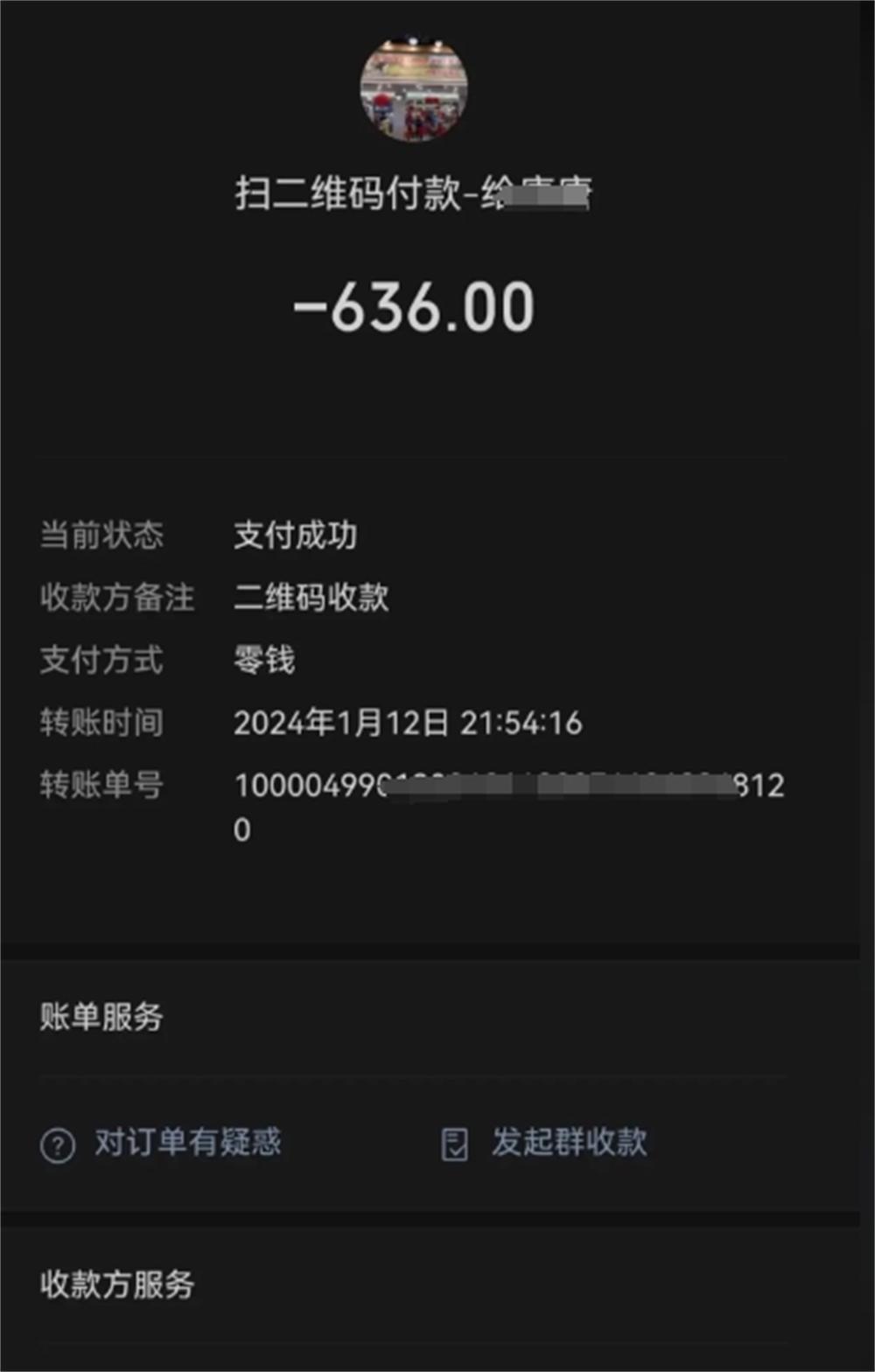Open the payee's profile avatar
Screen dimensions: 875x1372
414,88
